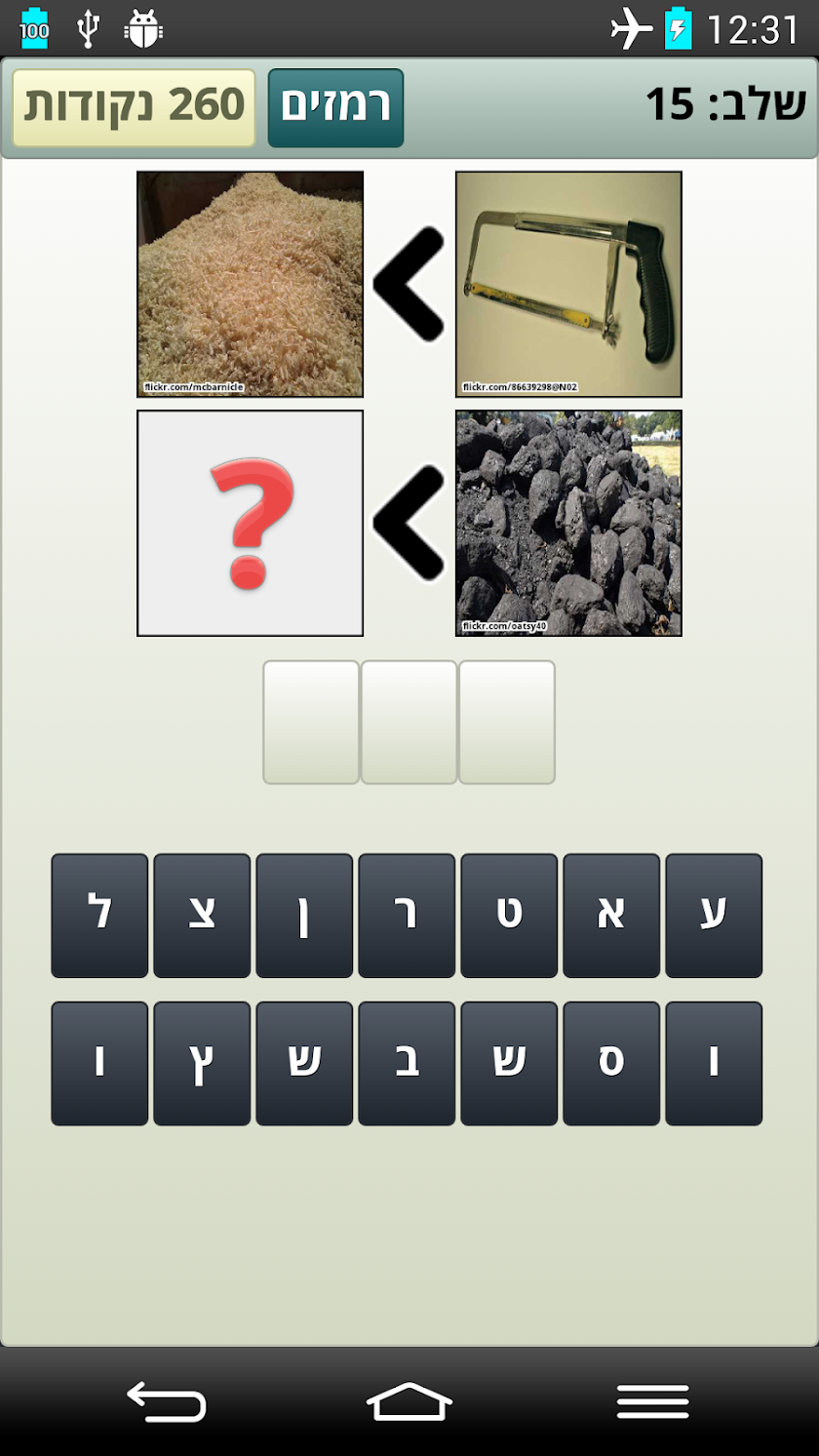Screen dimensions: 819x1456
Task: Tap the final tsadi ץ letter key
Action: point(202,1063)
